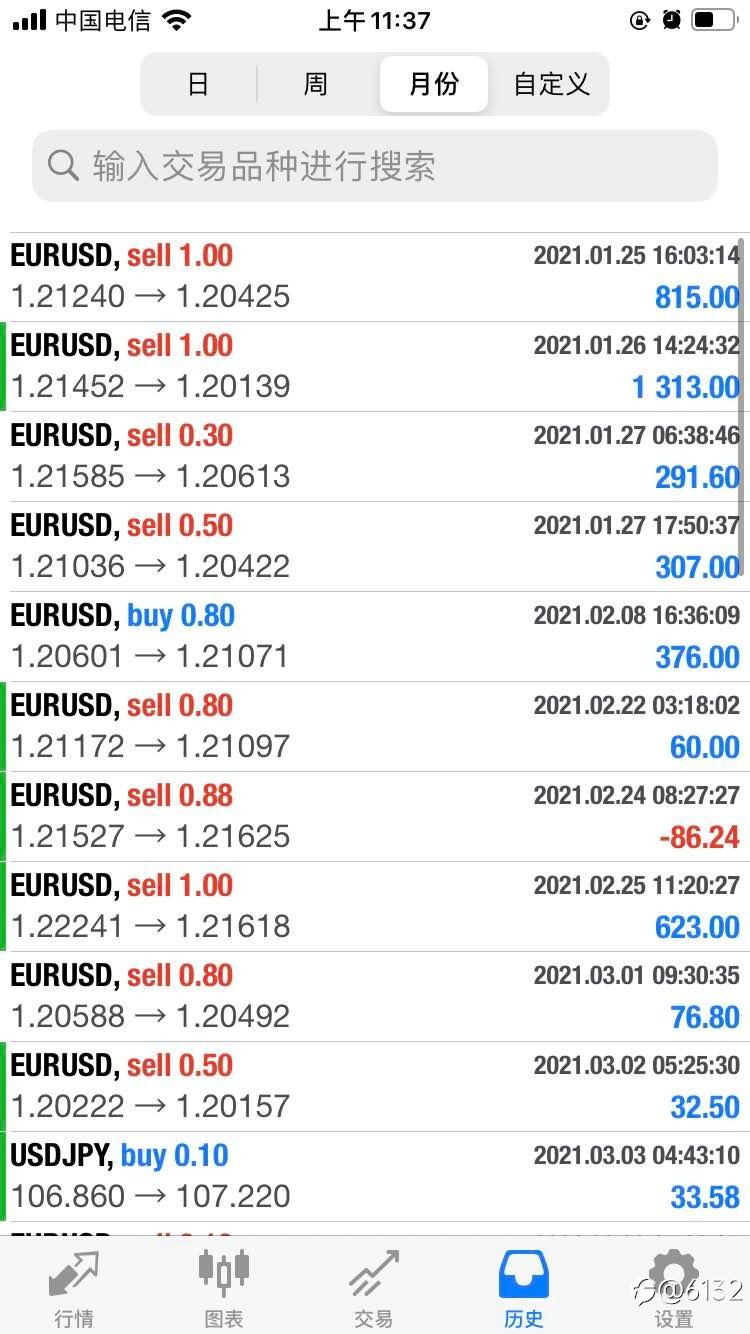The width and height of the screenshot is (750, 1334).
Task: View the USDJPY buy 0.10 trade
Action: pyautogui.click(x=375, y=1177)
